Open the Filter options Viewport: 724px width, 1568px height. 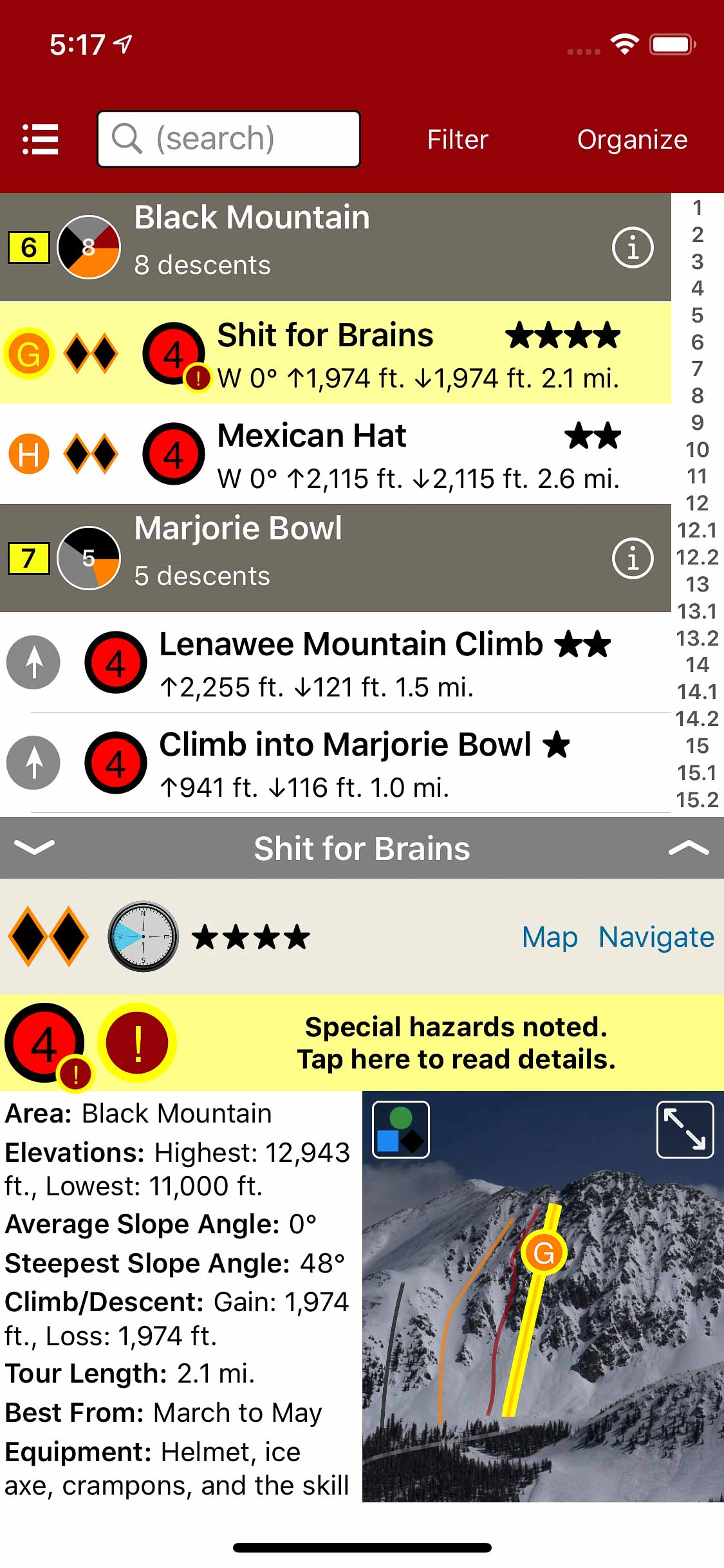[458, 140]
